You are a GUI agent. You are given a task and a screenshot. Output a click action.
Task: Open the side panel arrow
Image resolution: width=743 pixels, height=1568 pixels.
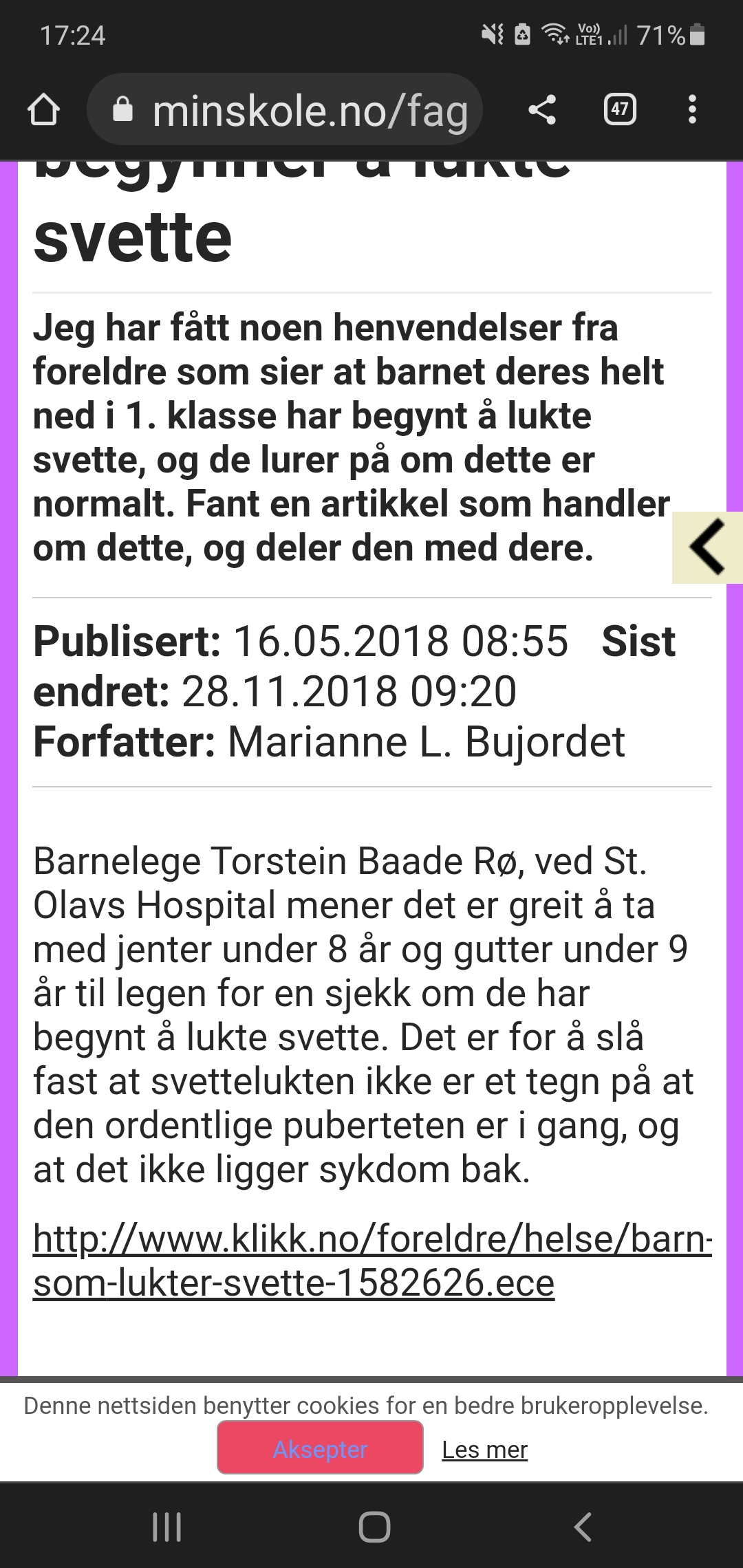pyautogui.click(x=707, y=547)
